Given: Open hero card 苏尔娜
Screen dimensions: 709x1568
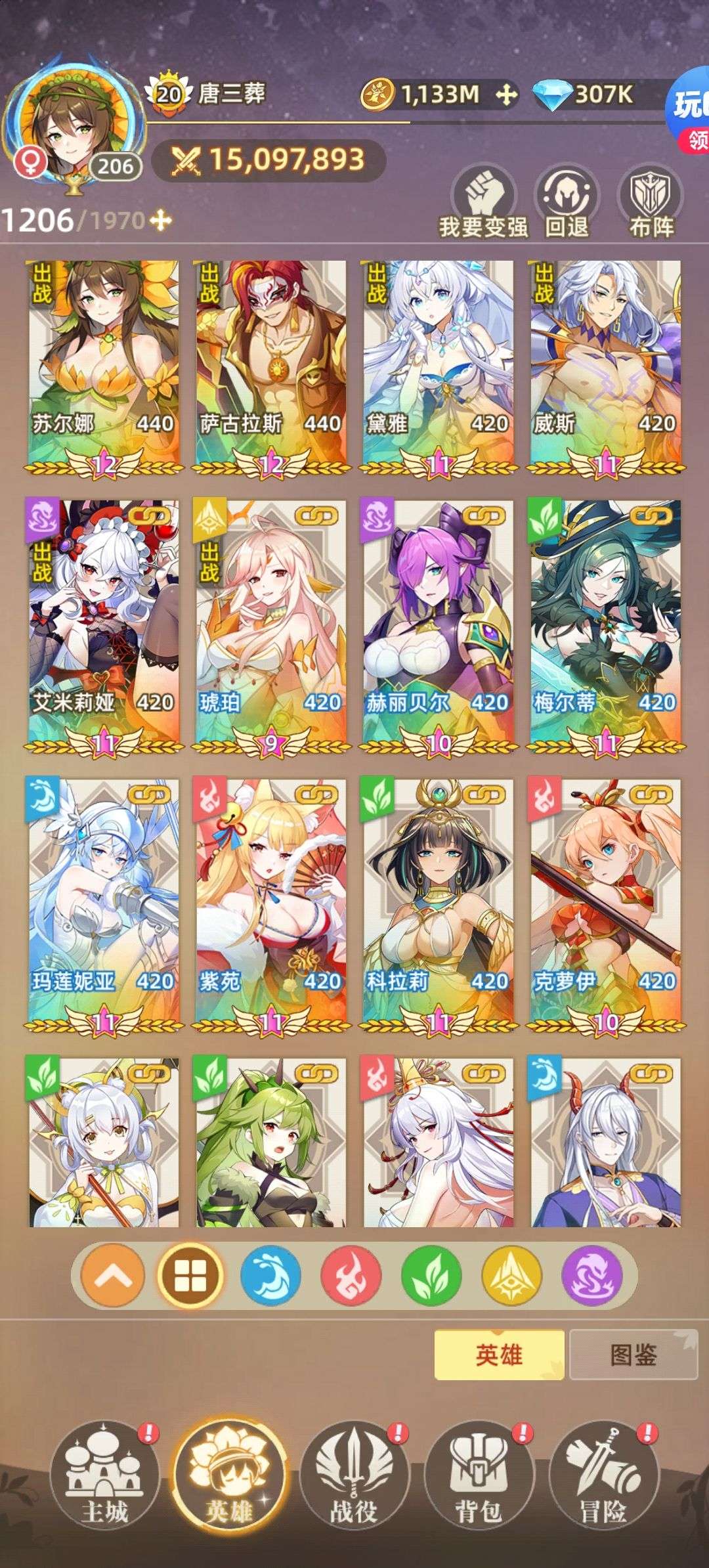Looking at the screenshot, I should [103, 367].
